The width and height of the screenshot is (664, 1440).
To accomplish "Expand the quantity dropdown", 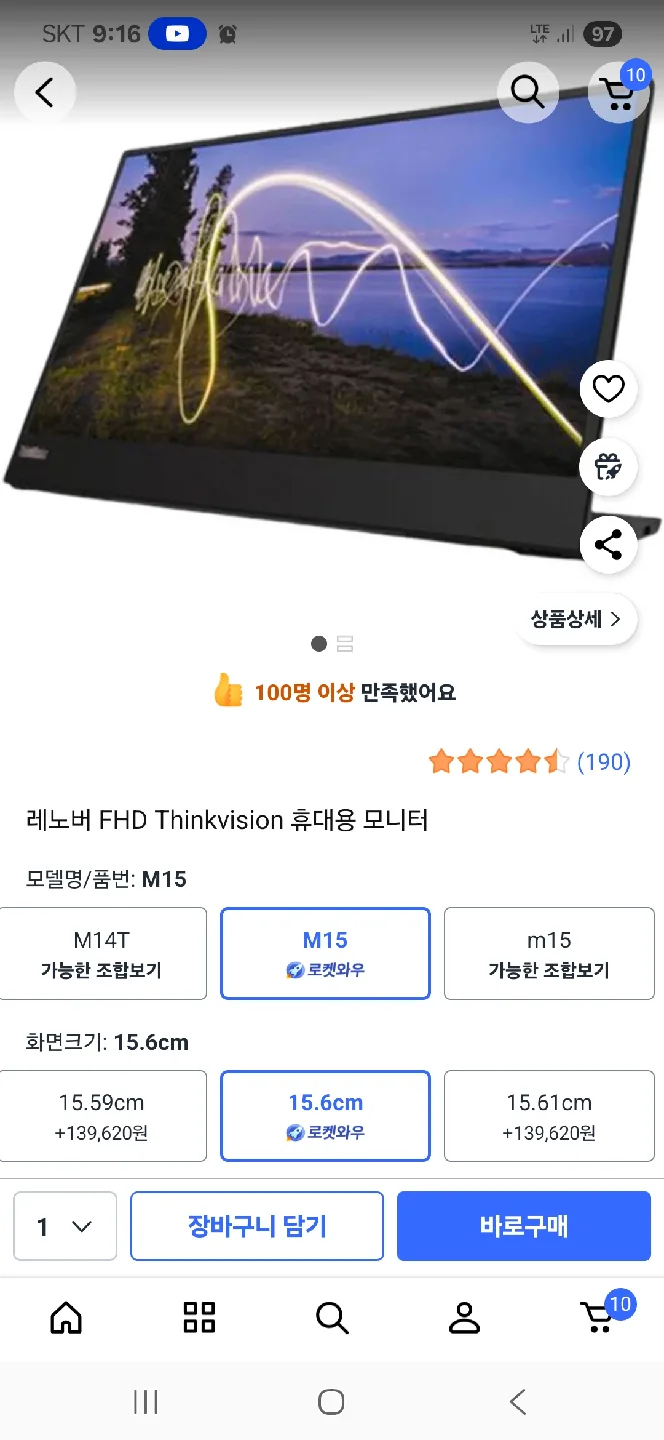I will [65, 1226].
